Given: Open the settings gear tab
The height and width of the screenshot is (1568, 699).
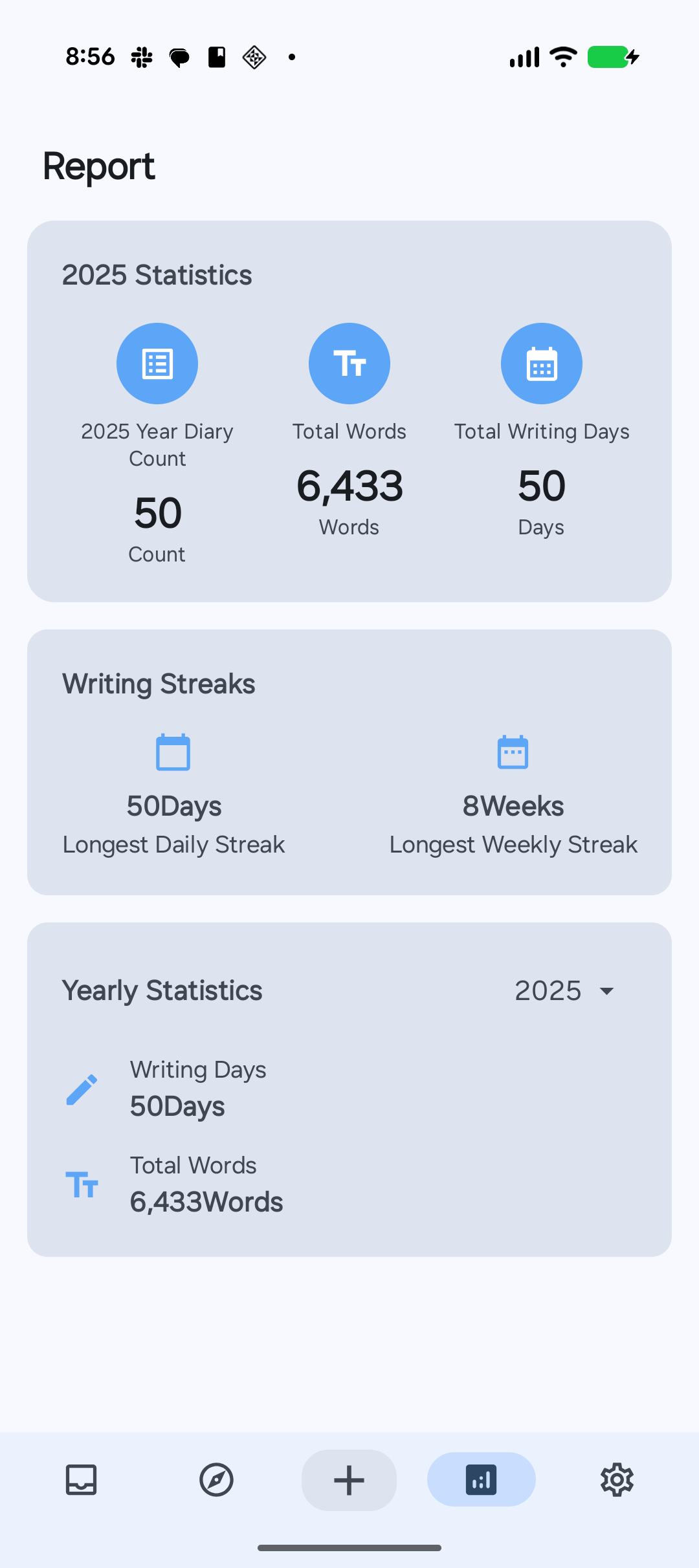Looking at the screenshot, I should point(617,1479).
